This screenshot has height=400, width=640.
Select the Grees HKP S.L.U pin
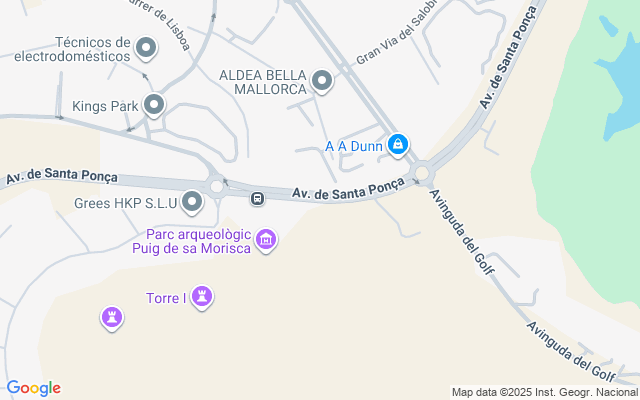[192, 202]
